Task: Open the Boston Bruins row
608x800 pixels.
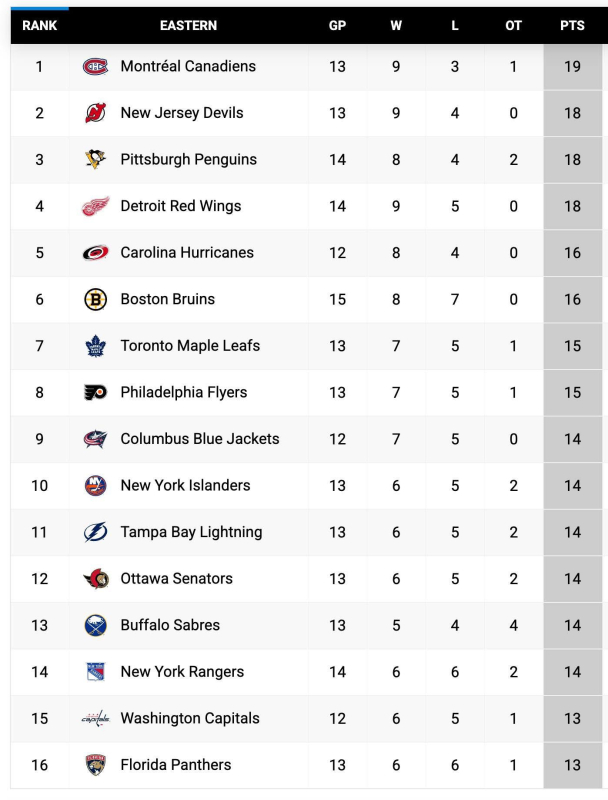Action: [168, 299]
